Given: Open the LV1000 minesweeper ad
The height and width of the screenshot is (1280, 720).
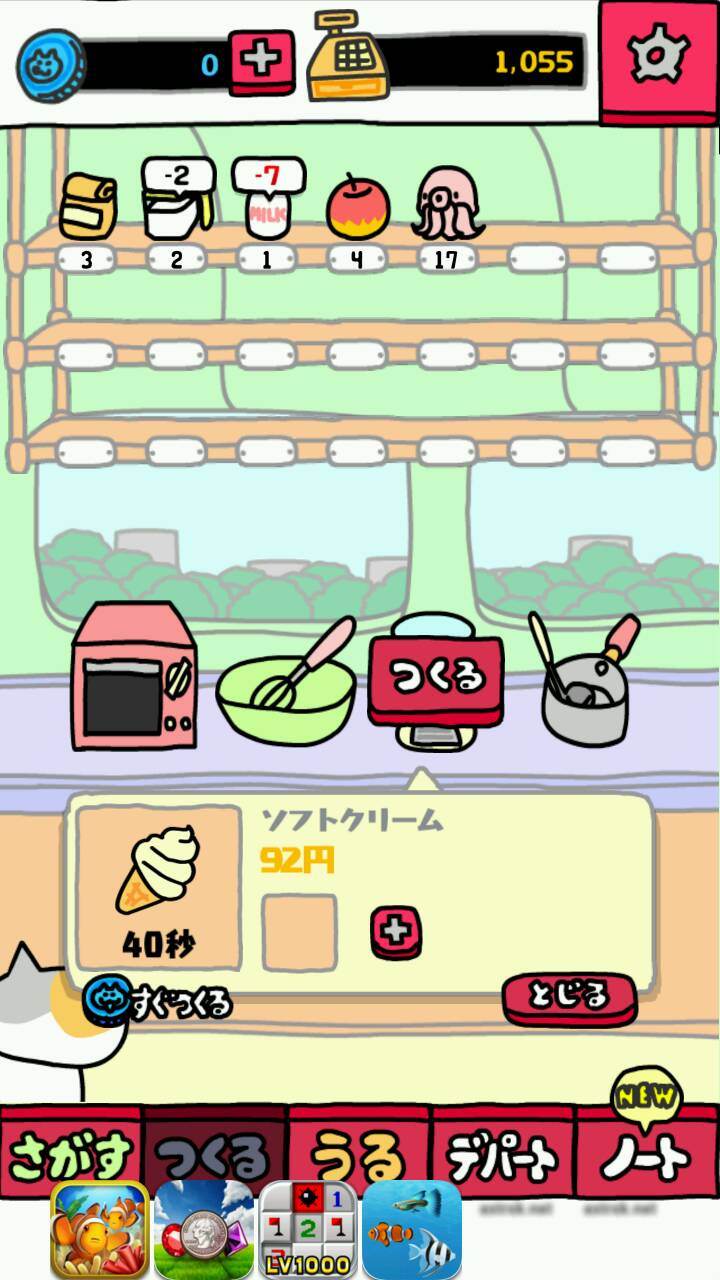Looking at the screenshot, I should point(308,1230).
